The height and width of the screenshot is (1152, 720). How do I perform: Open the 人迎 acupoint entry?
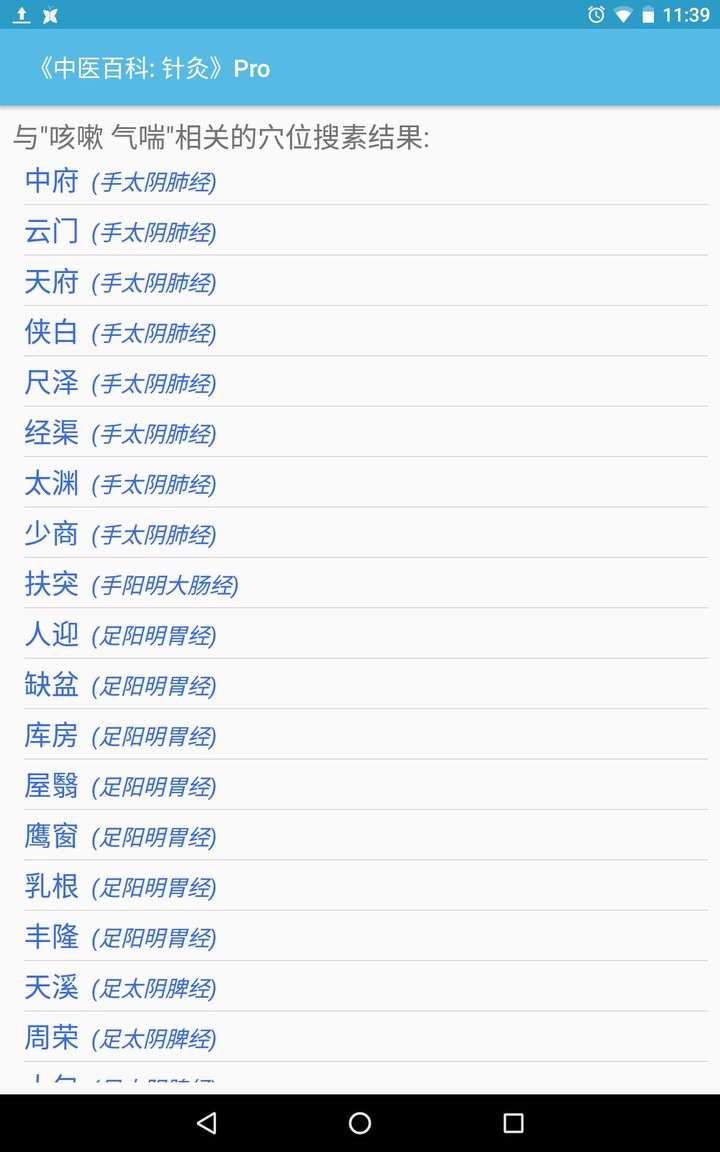pos(50,635)
